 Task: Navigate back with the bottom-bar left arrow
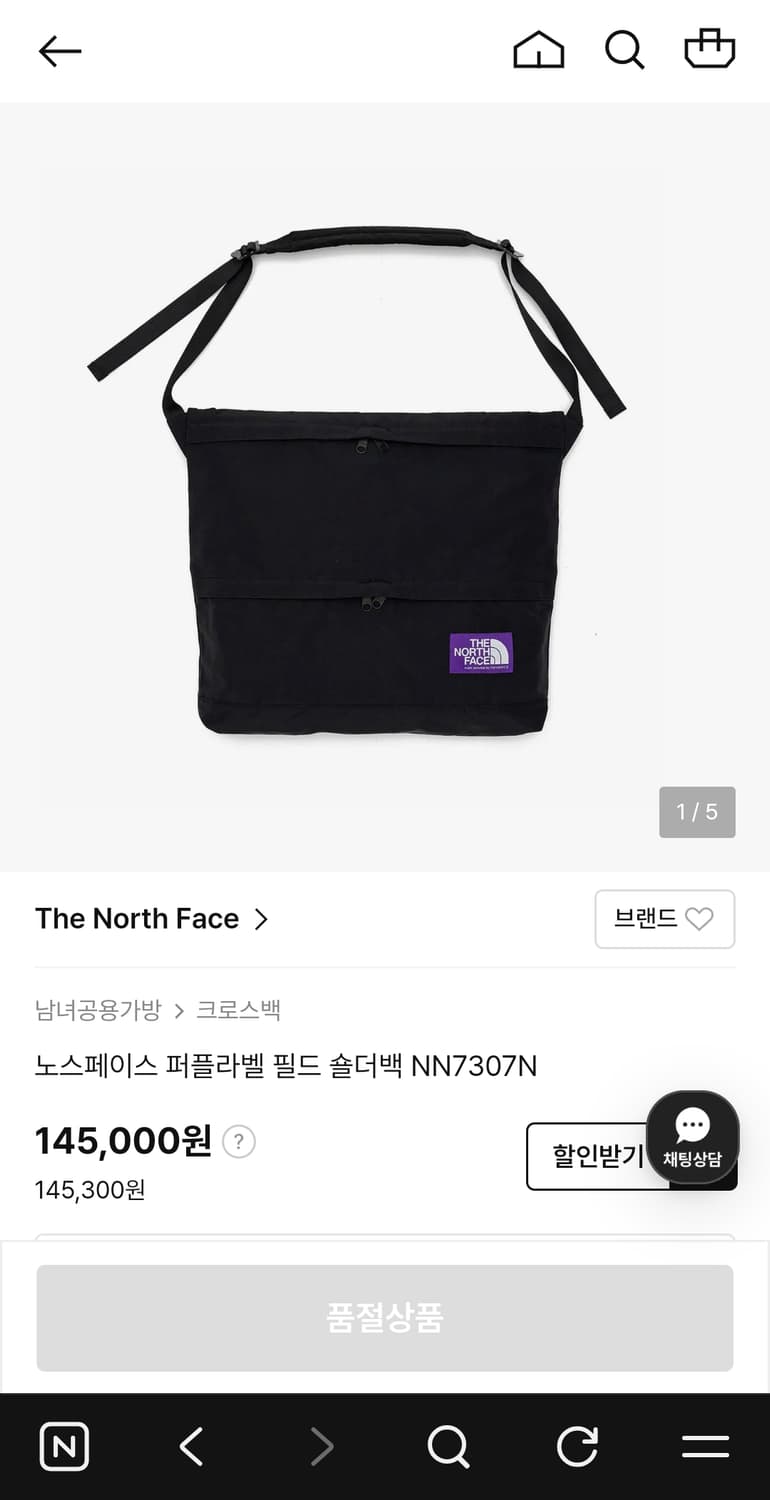[x=191, y=1445]
